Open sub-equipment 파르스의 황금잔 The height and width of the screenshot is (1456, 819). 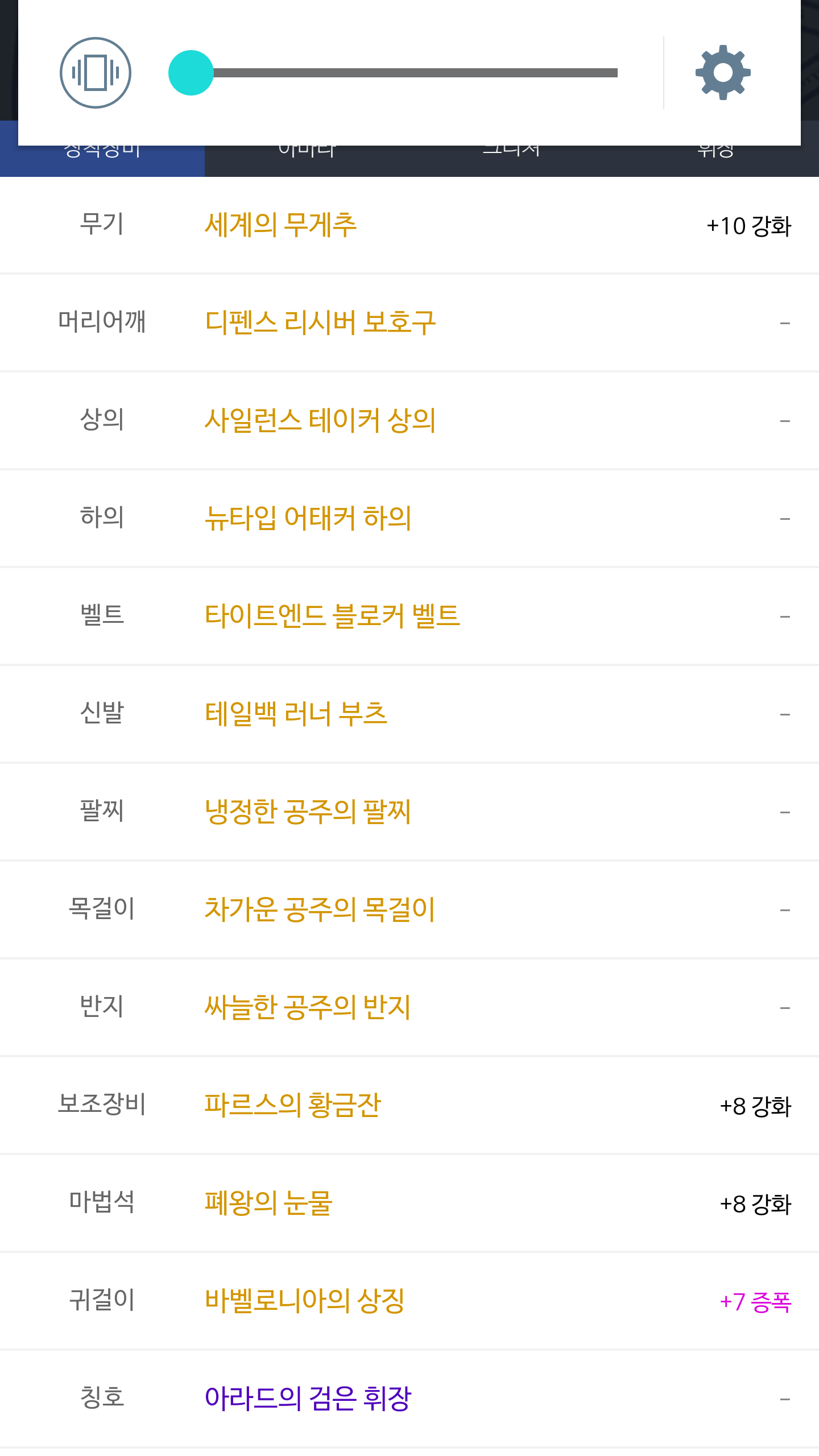409,1106
